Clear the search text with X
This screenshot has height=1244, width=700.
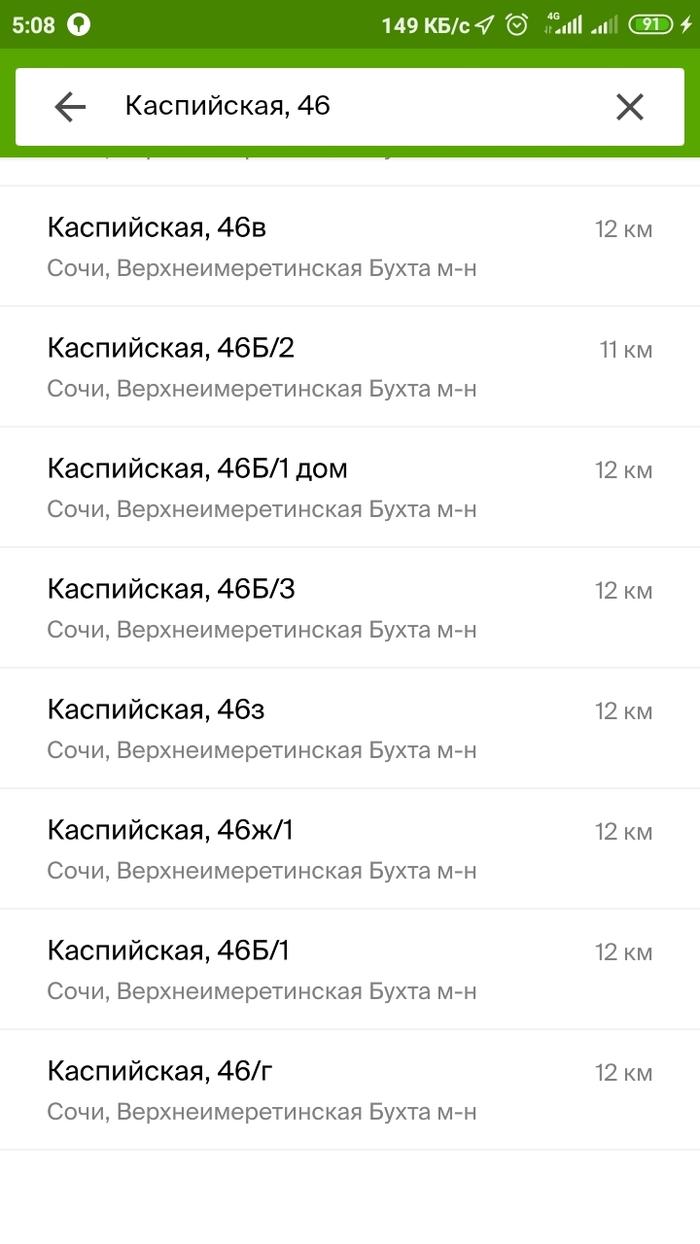pyautogui.click(x=629, y=107)
